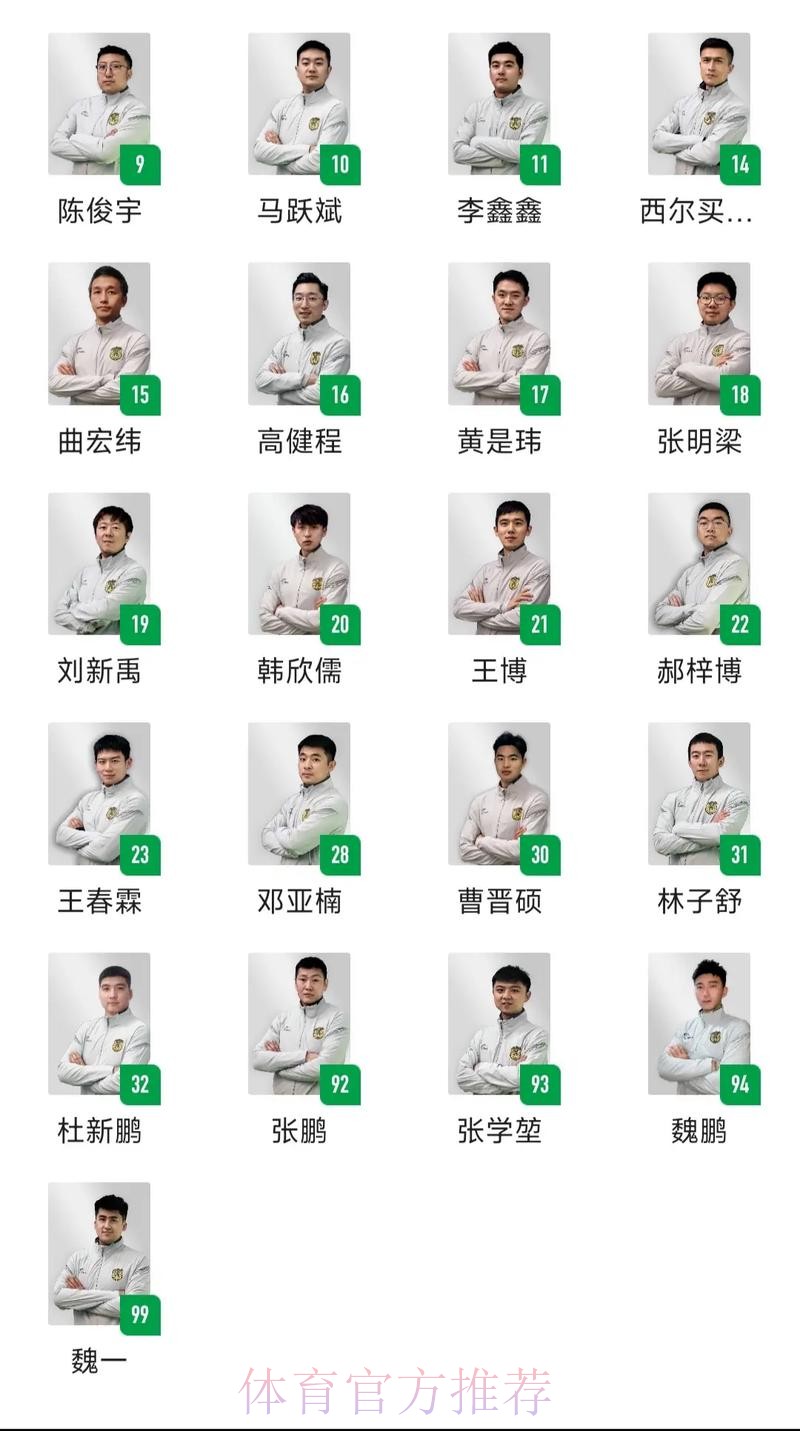The width and height of the screenshot is (800, 1431).
Task: Click the name 邓亚楠
Action: click(298, 900)
